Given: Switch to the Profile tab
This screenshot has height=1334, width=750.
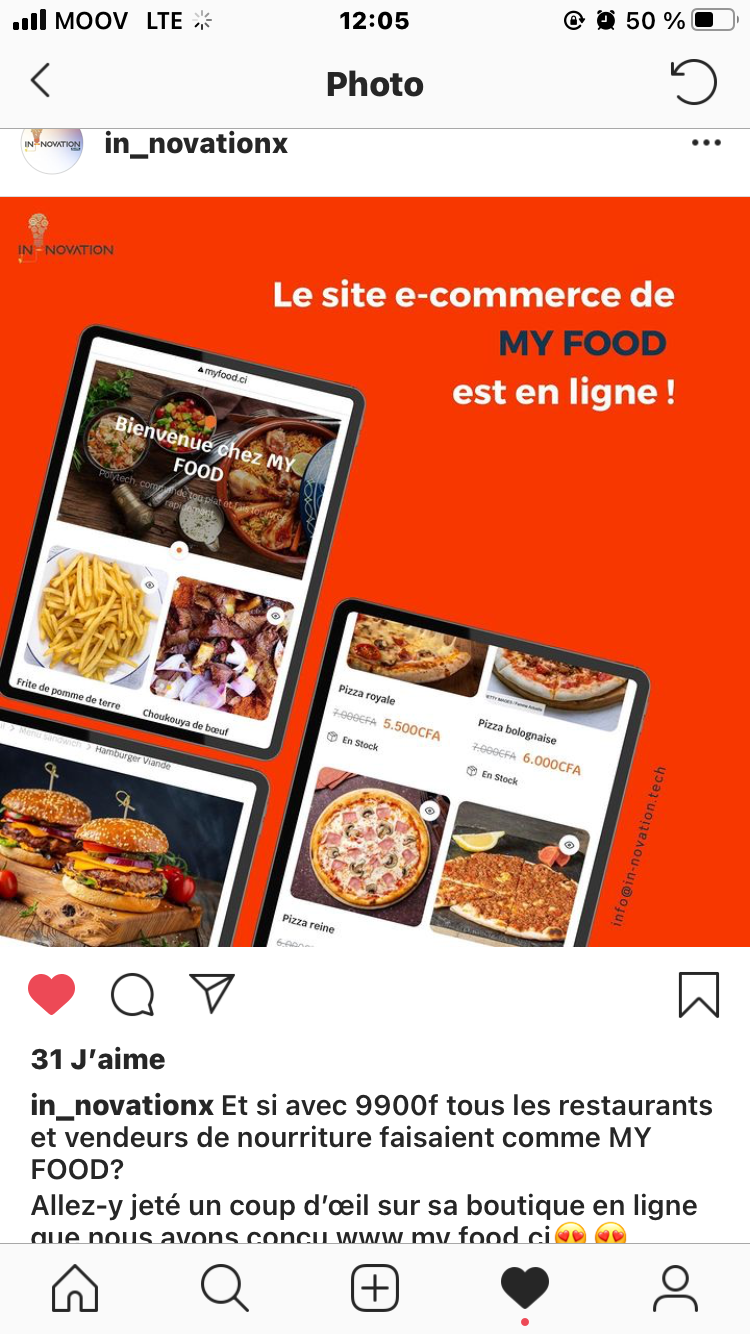Looking at the screenshot, I should [x=675, y=1288].
